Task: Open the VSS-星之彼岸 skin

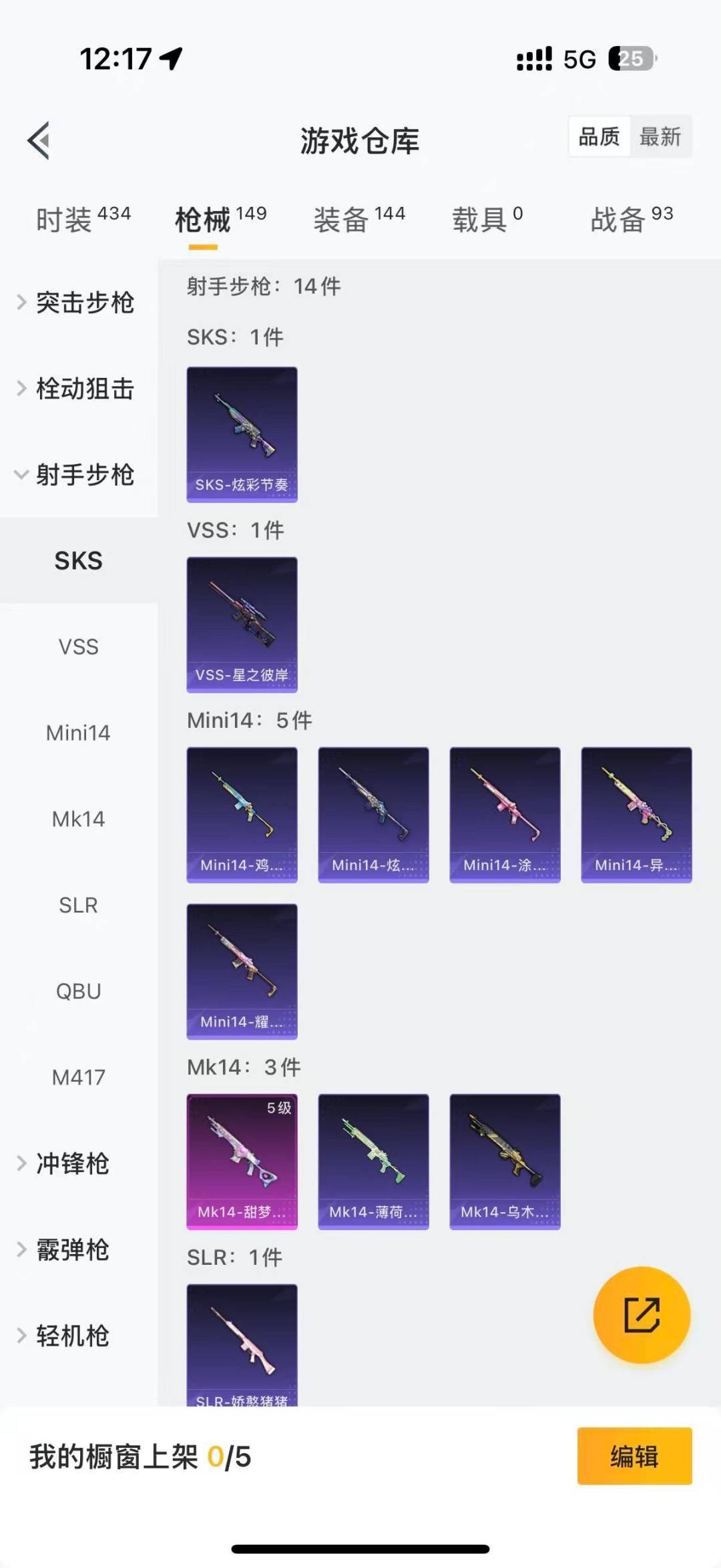Action: point(242,624)
